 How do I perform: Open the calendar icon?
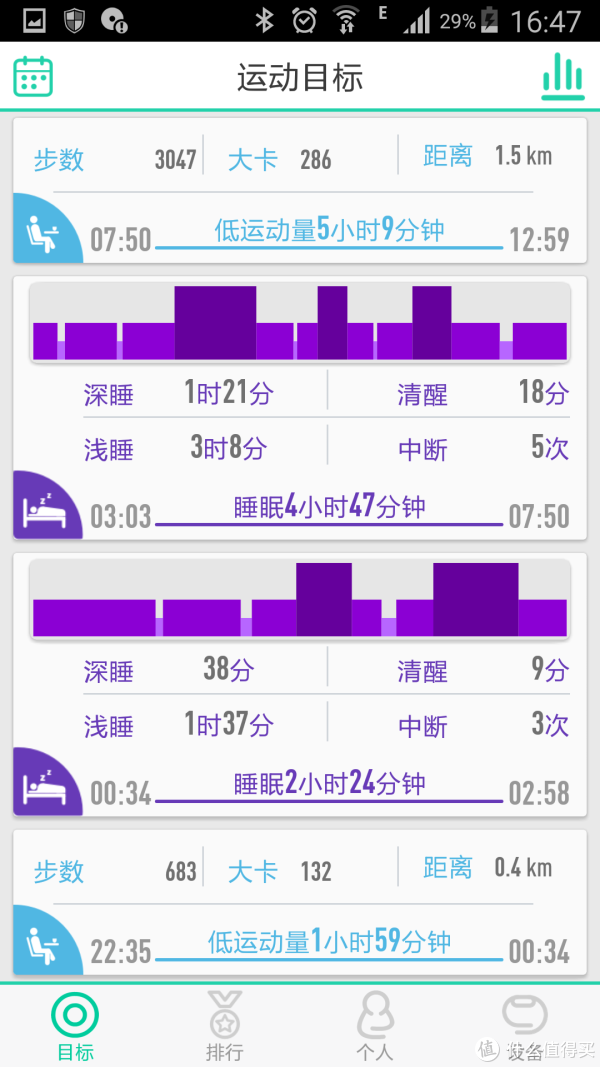[33, 76]
